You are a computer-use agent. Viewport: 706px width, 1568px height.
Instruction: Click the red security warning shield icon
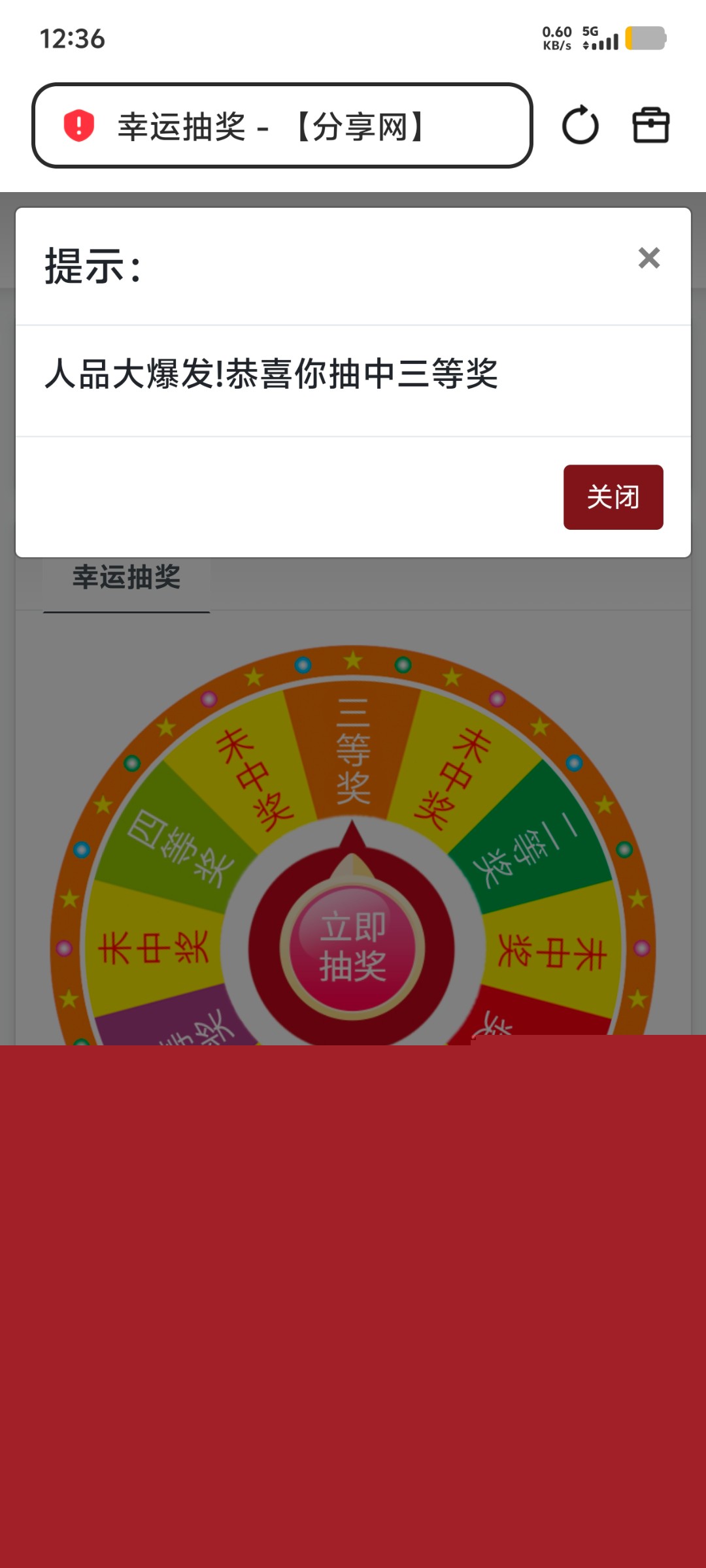point(78,124)
